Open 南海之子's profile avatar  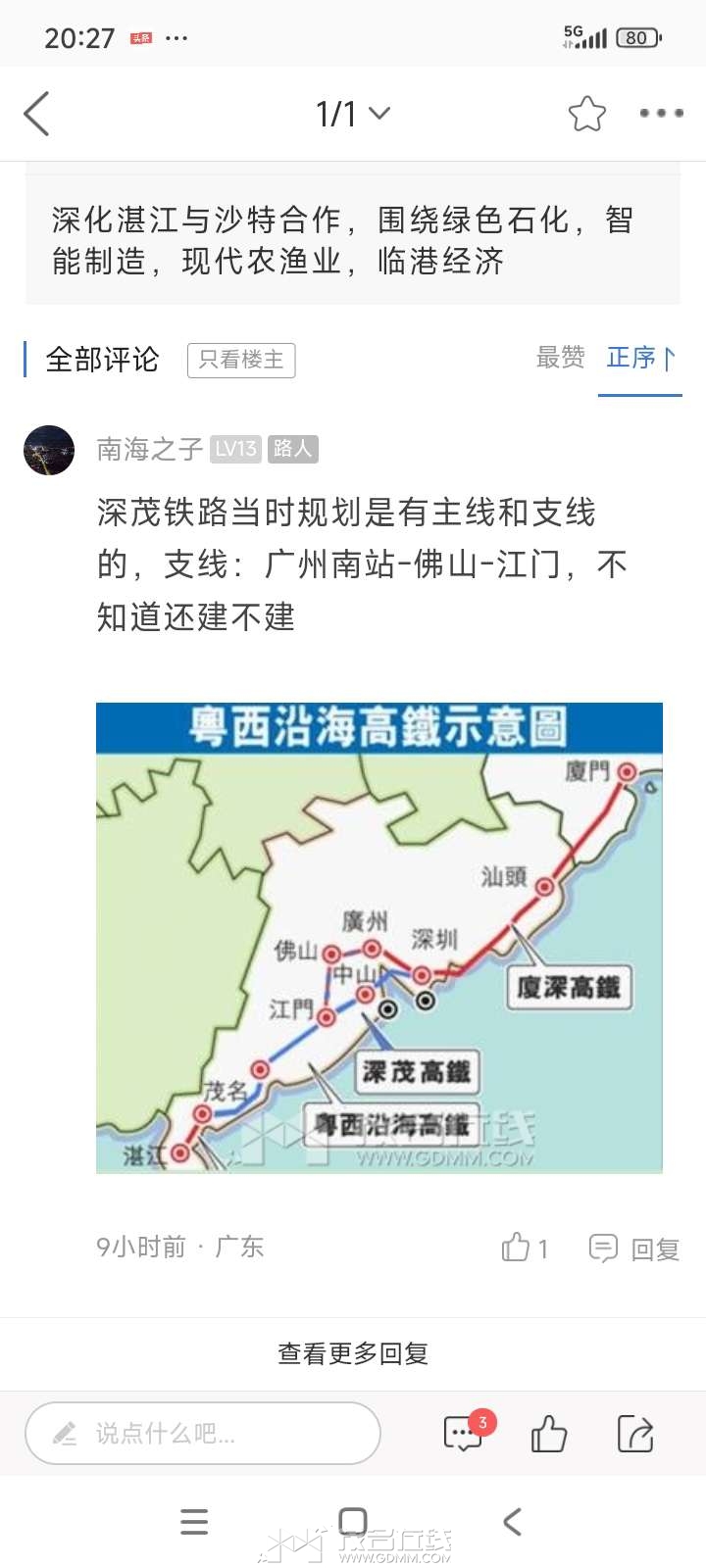coord(49,450)
